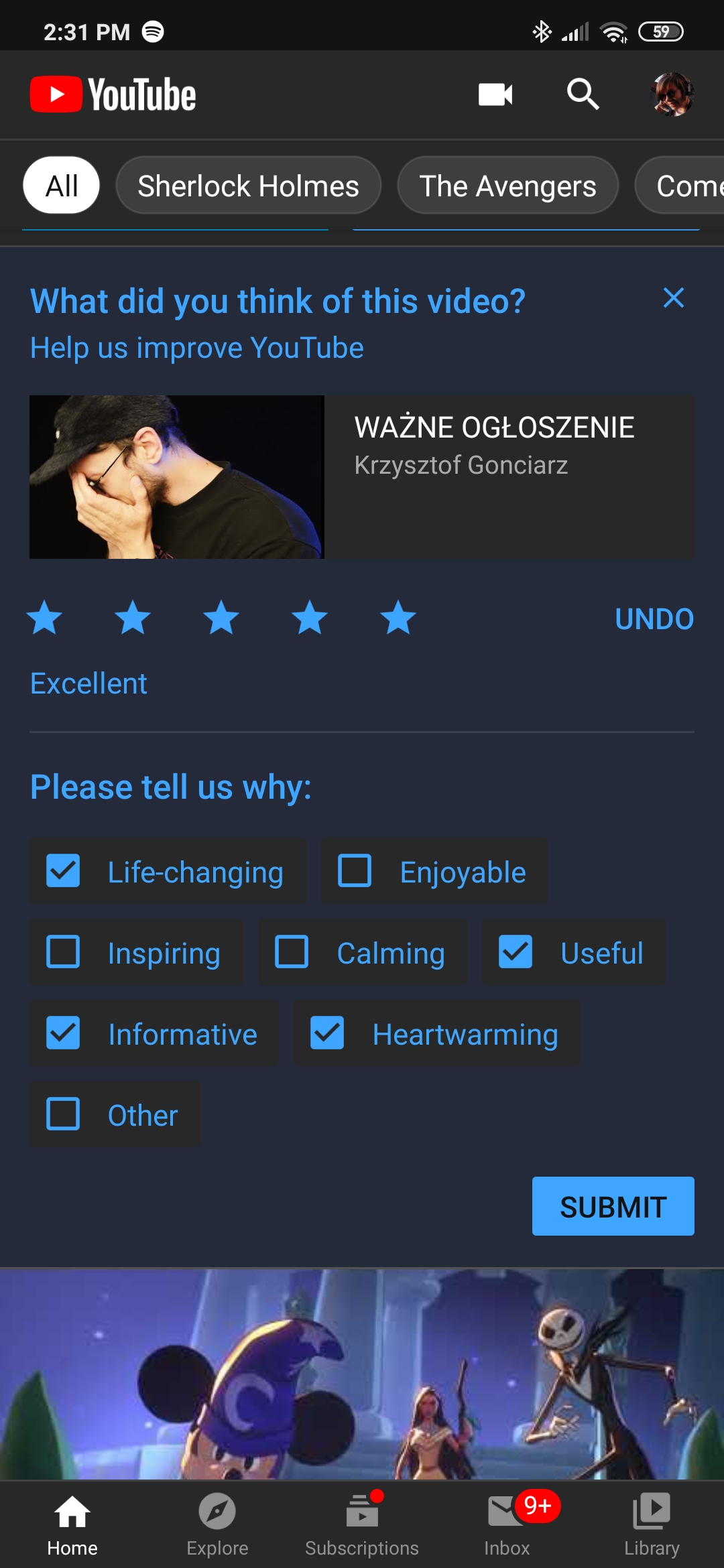This screenshot has width=724, height=1568.
Task: Deselect the Informative checkbox
Action: click(x=63, y=1033)
